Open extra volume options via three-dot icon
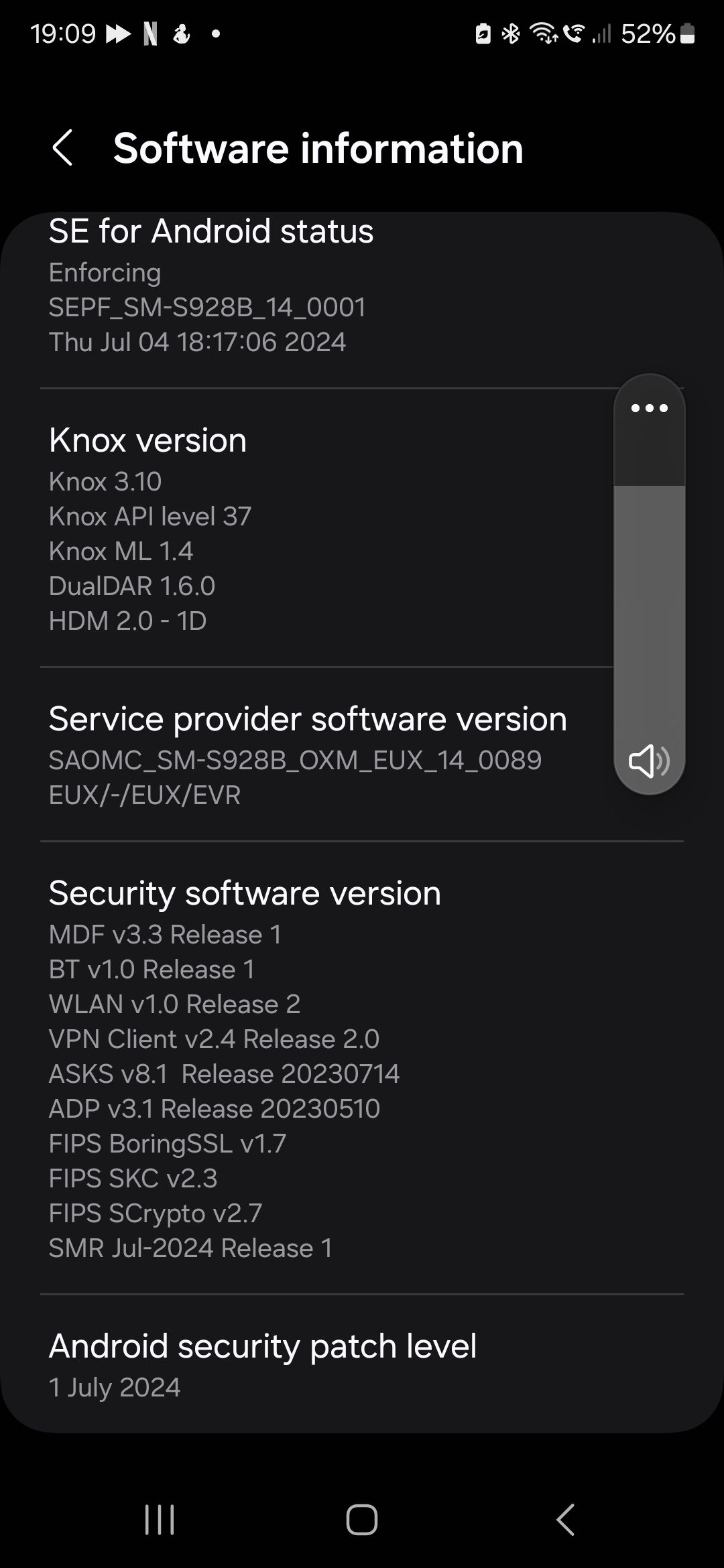724x1568 pixels. [648, 408]
